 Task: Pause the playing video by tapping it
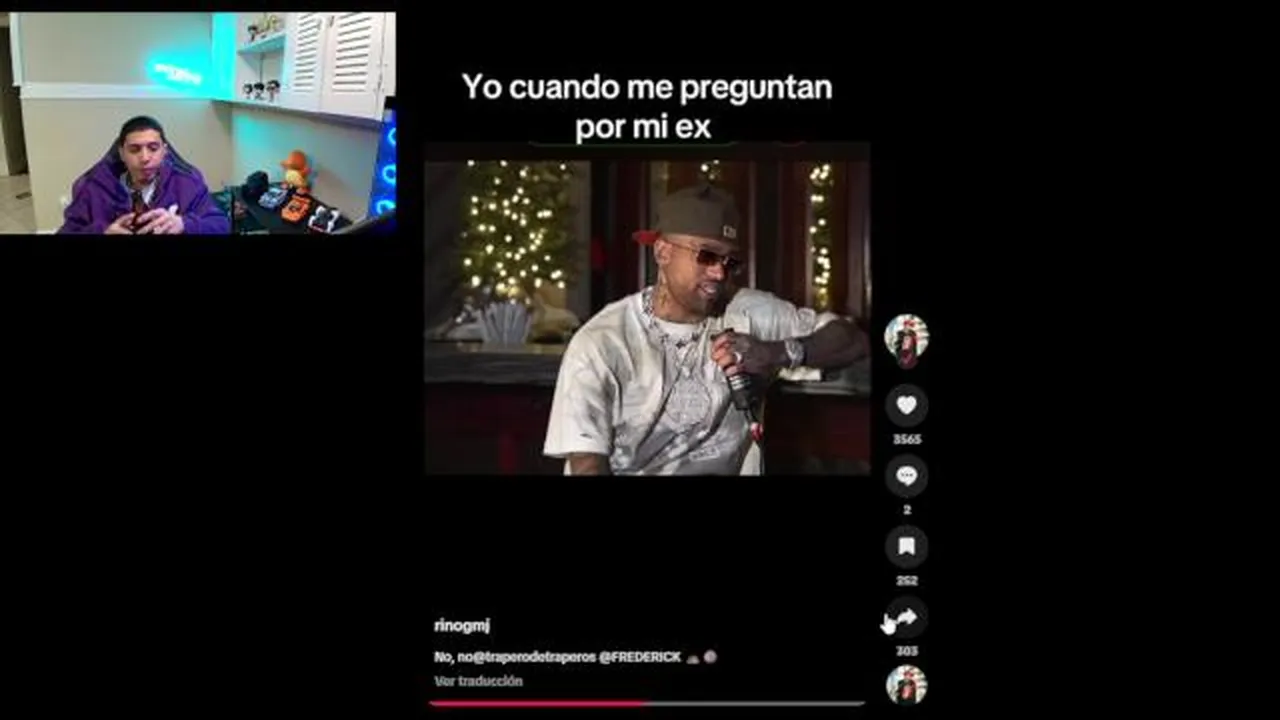646,310
